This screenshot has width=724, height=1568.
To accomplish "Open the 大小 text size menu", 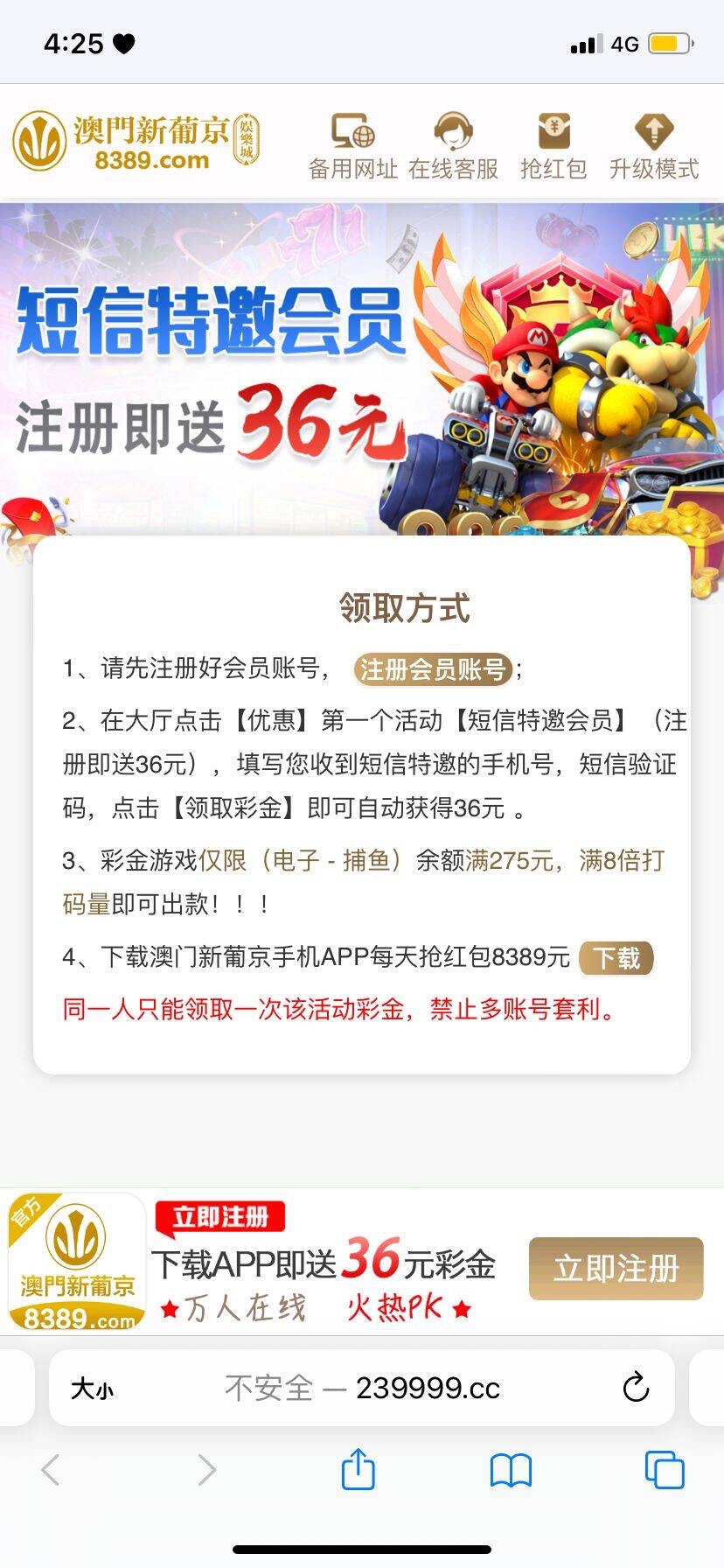I will click(92, 1388).
